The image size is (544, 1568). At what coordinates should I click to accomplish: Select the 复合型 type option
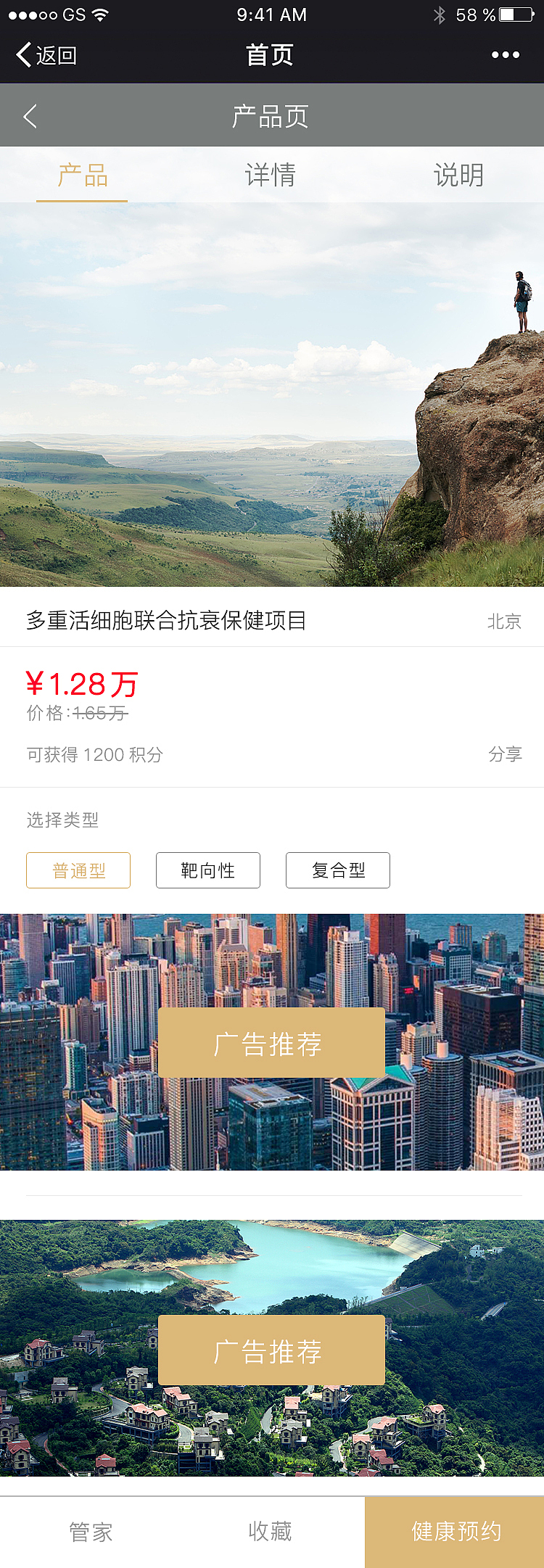(x=337, y=870)
